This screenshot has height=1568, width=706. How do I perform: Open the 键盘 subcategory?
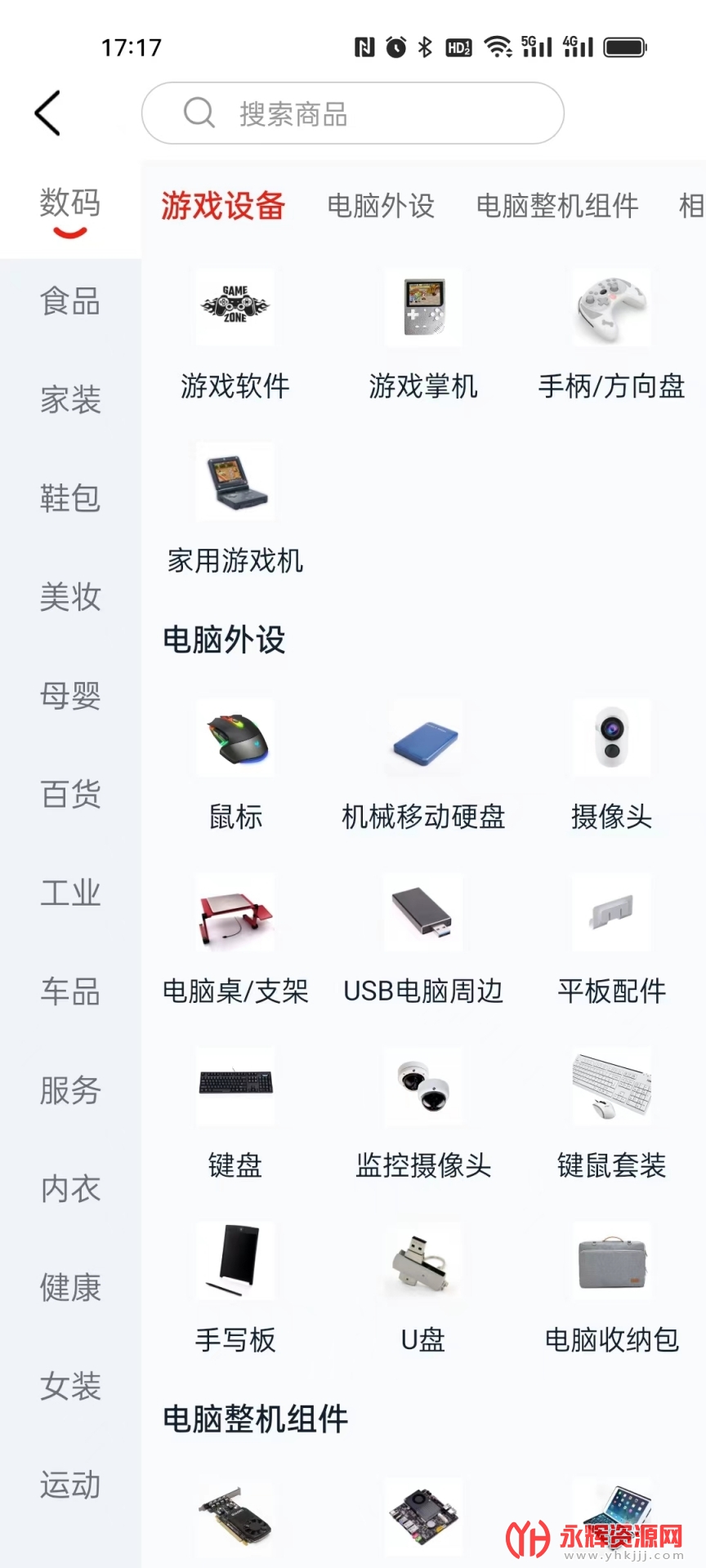point(235,1114)
